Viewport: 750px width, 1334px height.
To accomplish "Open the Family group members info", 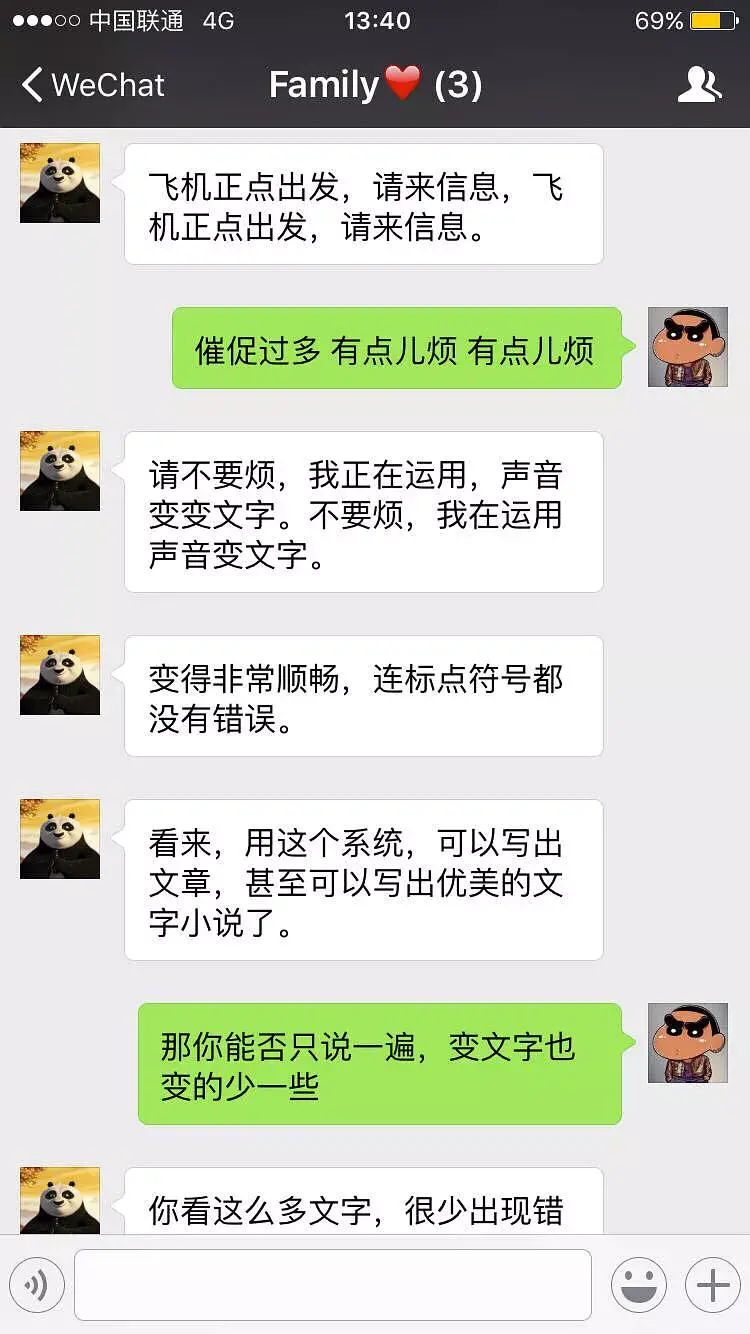I will point(699,85).
